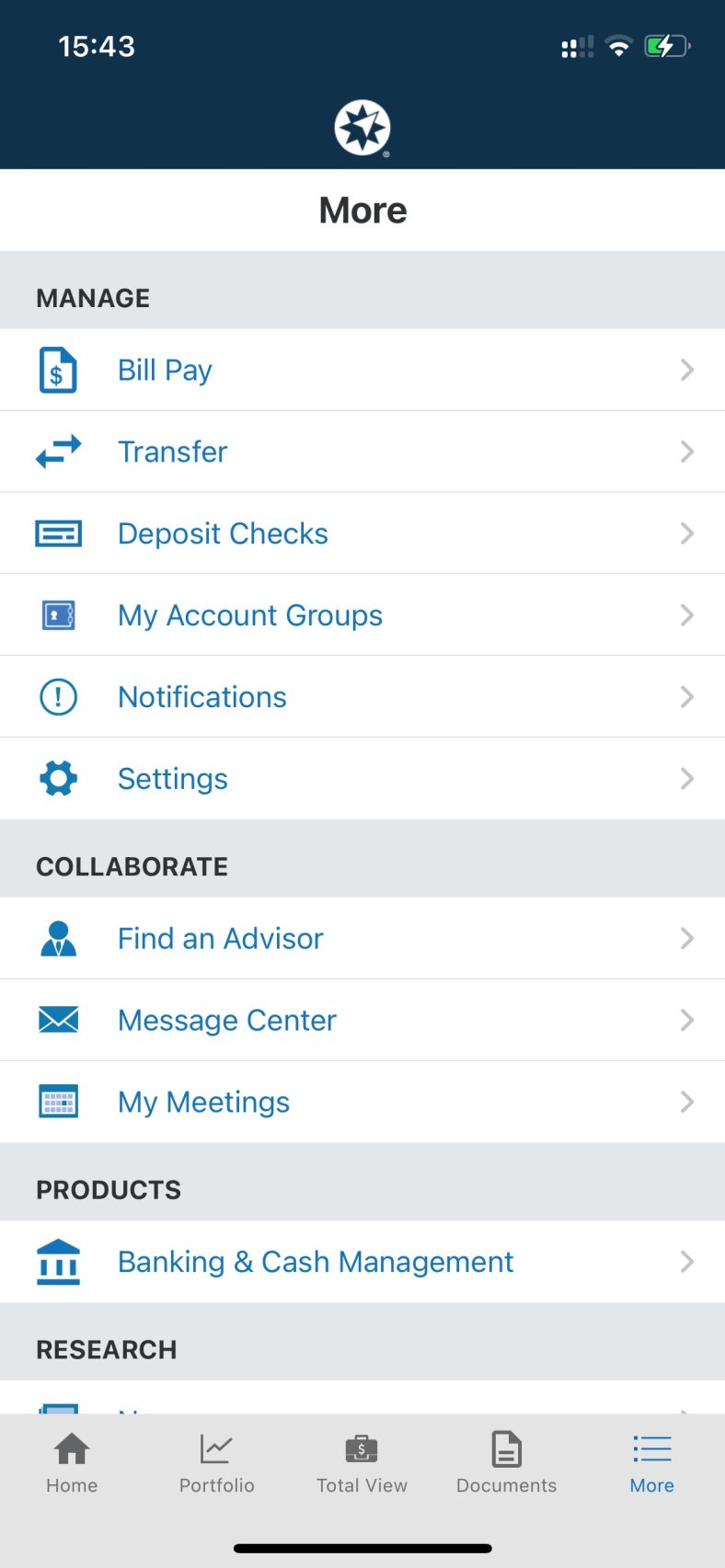The image size is (725, 1568).
Task: Open the Portfolio tab
Action: click(x=216, y=1466)
